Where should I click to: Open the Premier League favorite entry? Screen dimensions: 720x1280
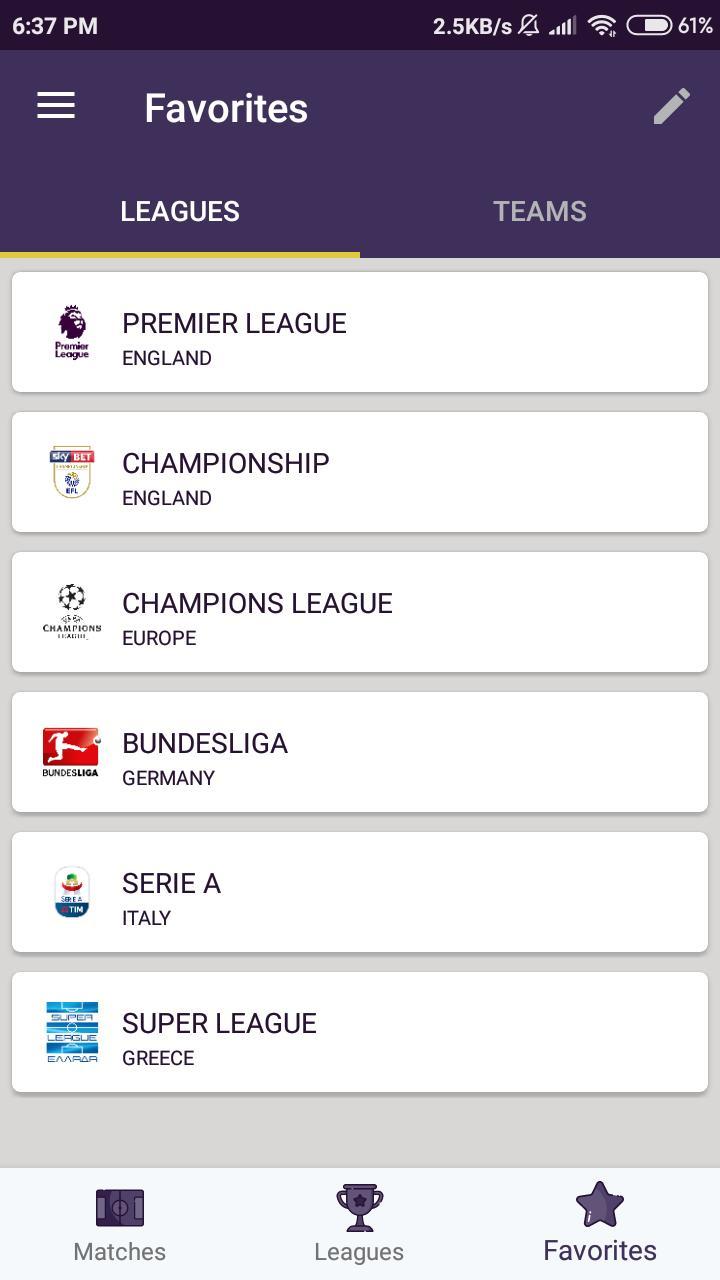point(360,331)
